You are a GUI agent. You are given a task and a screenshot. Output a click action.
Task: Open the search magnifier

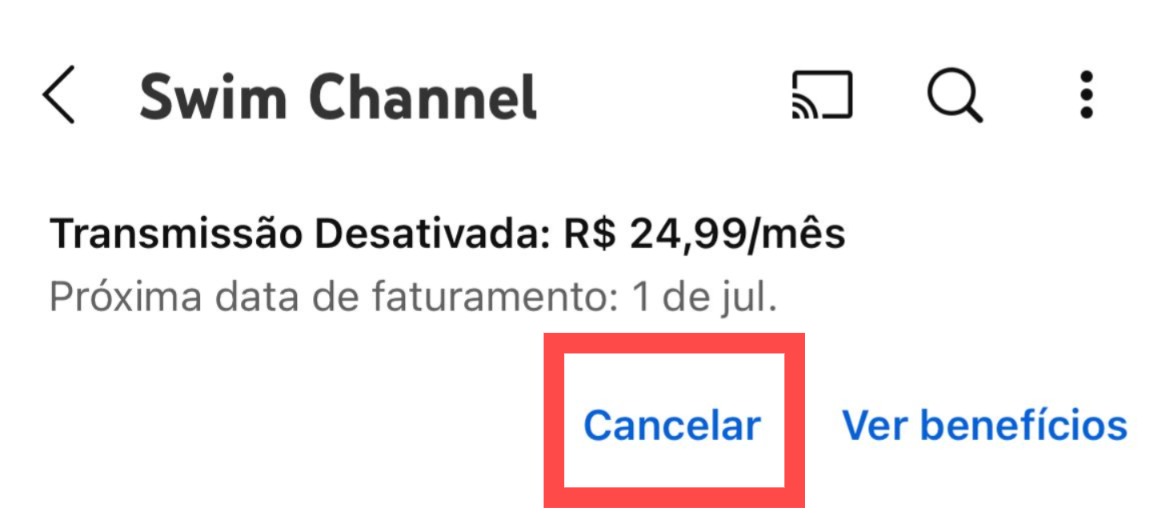pyautogui.click(x=954, y=97)
